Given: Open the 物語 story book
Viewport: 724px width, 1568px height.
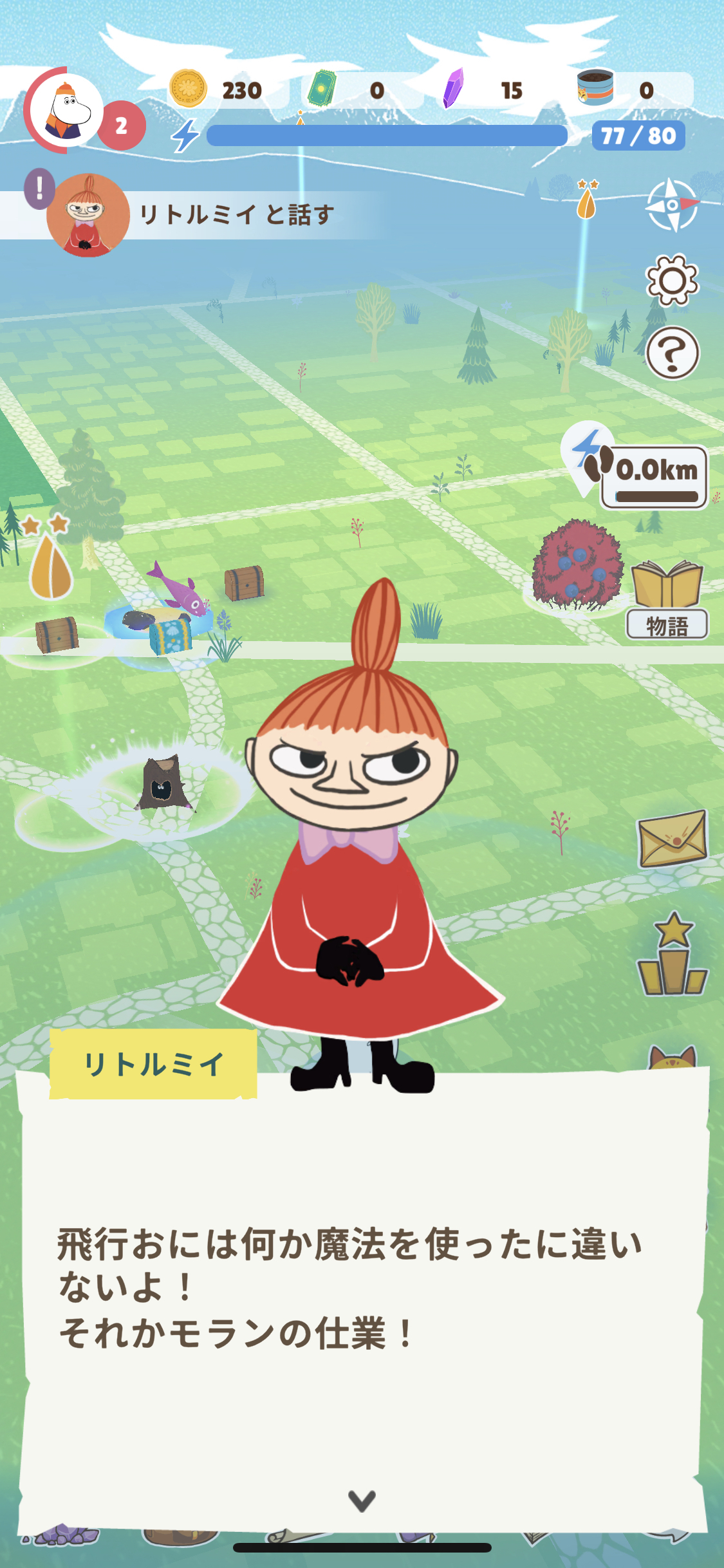Looking at the screenshot, I should pyautogui.click(x=667, y=600).
